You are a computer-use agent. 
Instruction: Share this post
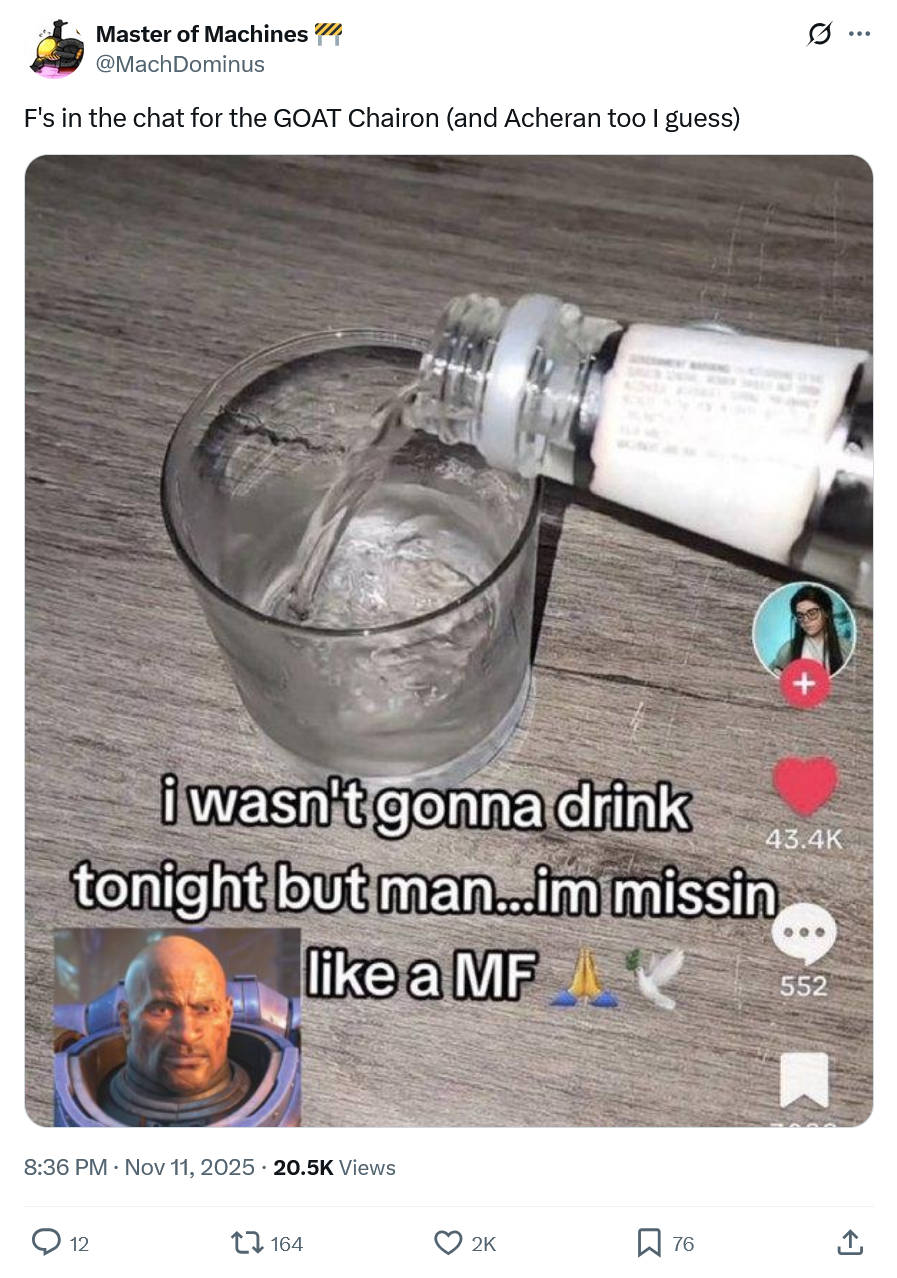click(x=848, y=1243)
